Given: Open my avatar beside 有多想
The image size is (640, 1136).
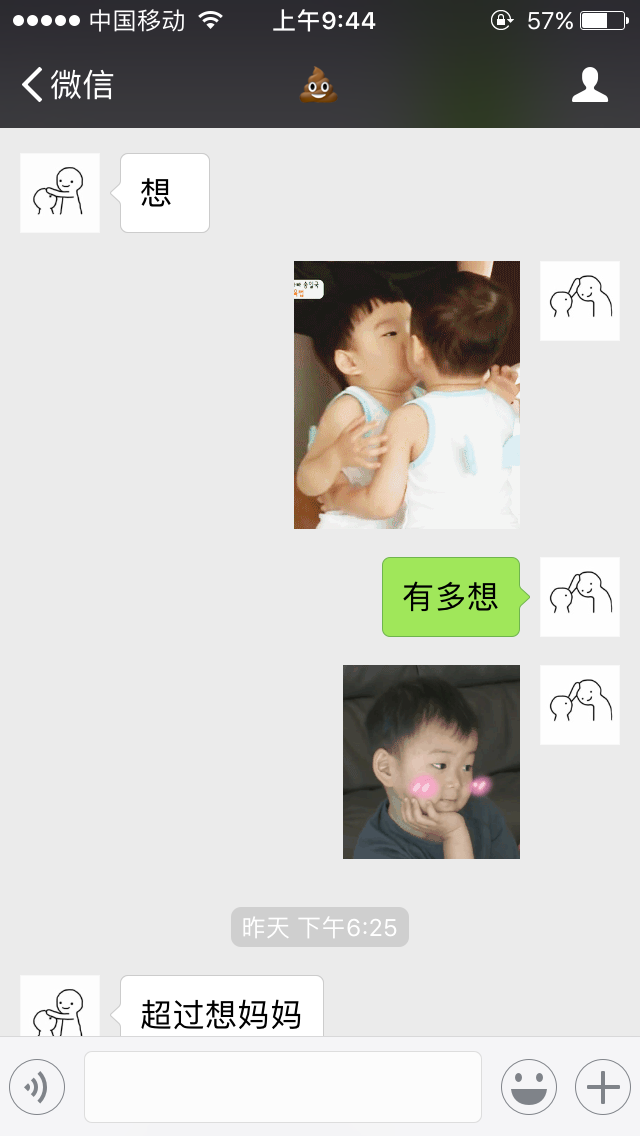Looking at the screenshot, I should [580, 597].
